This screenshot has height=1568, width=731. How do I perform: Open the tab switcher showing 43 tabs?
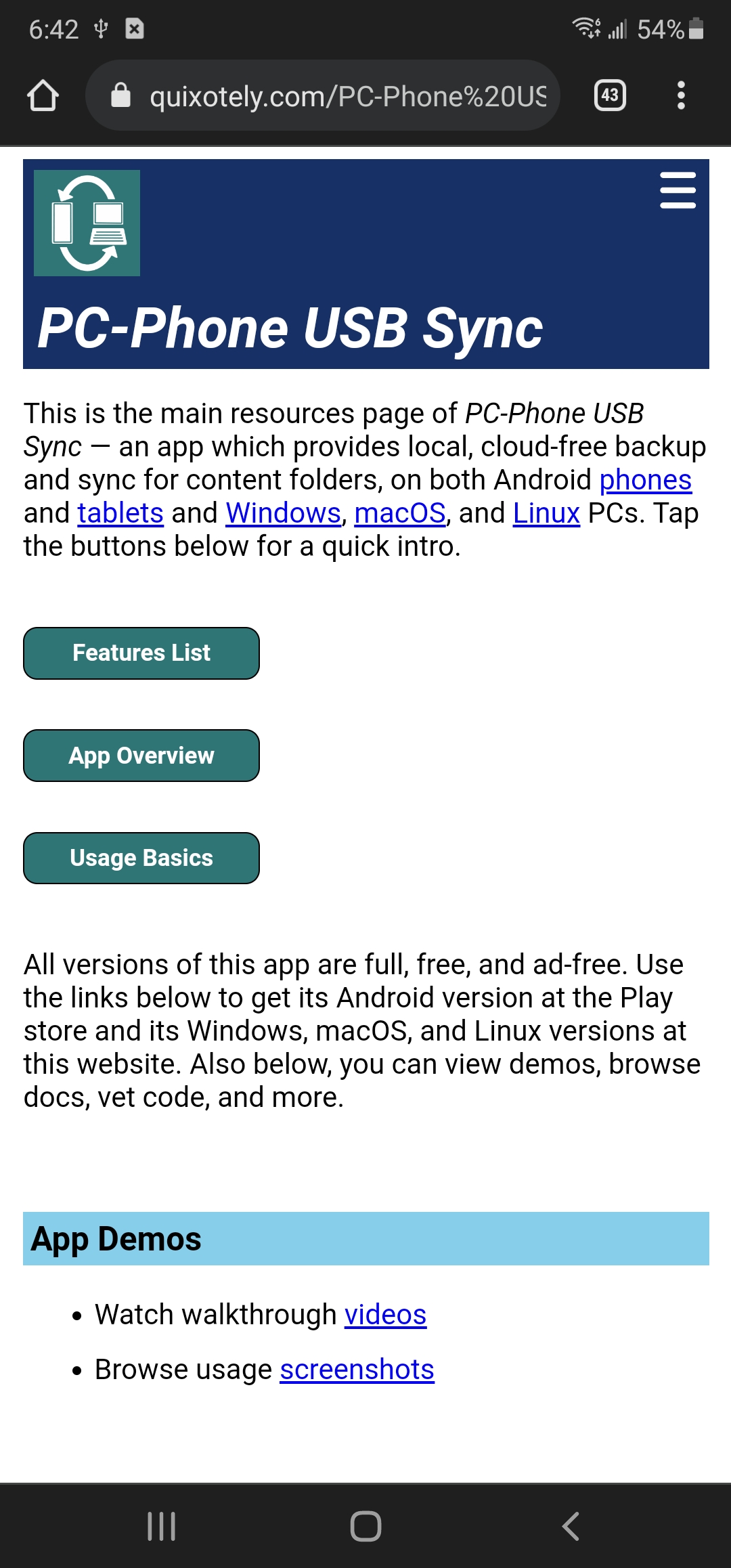point(610,95)
